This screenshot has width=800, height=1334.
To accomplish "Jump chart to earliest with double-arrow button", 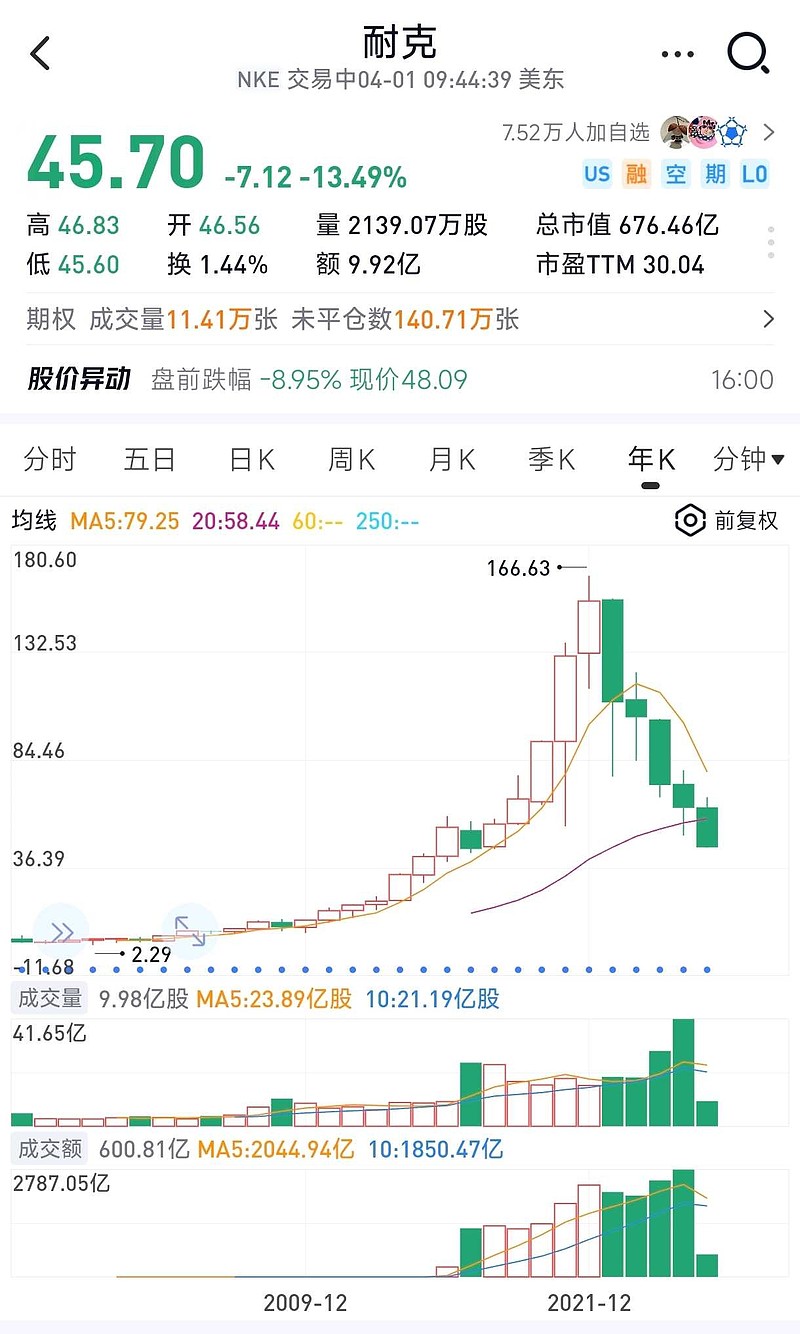I will (62, 932).
